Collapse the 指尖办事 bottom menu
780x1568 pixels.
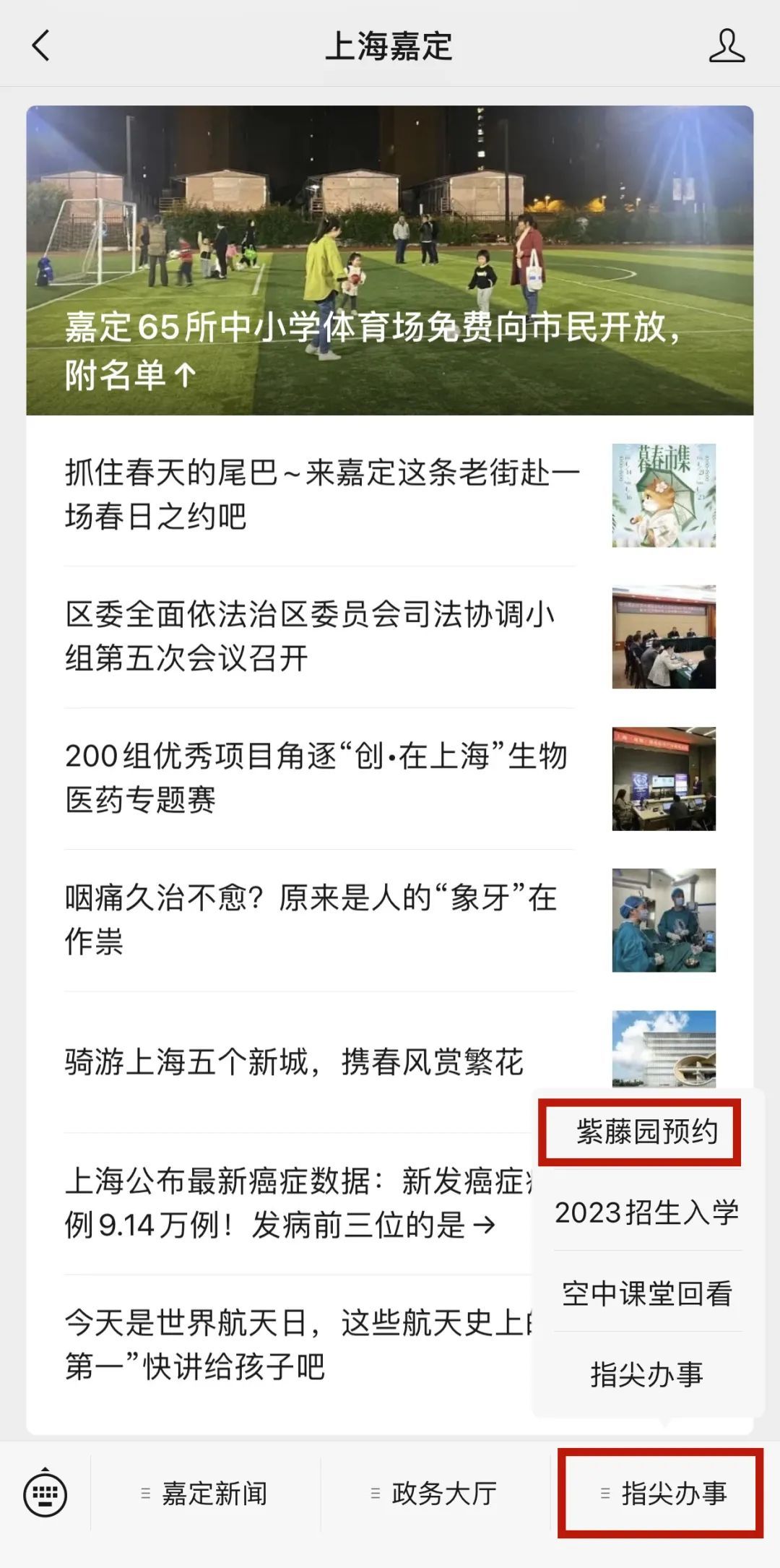coord(663,1493)
